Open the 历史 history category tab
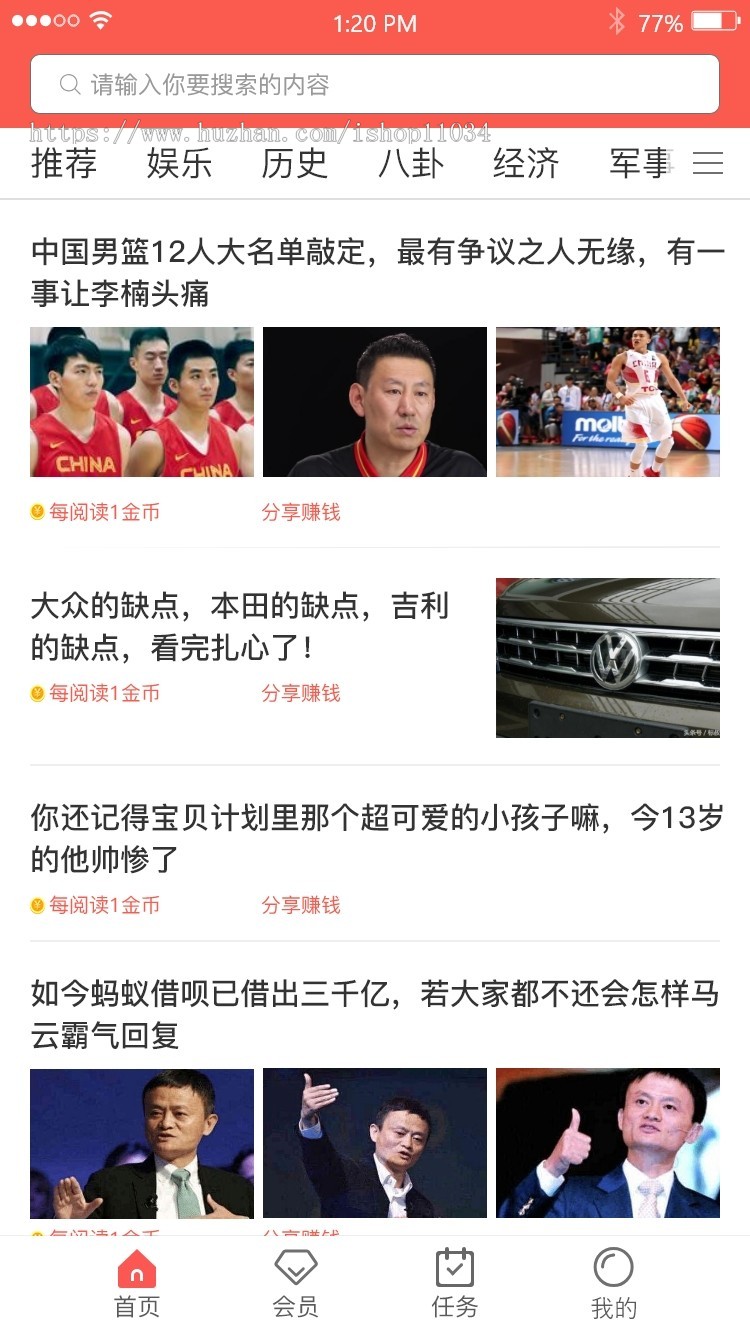The image size is (750, 1334). click(295, 163)
